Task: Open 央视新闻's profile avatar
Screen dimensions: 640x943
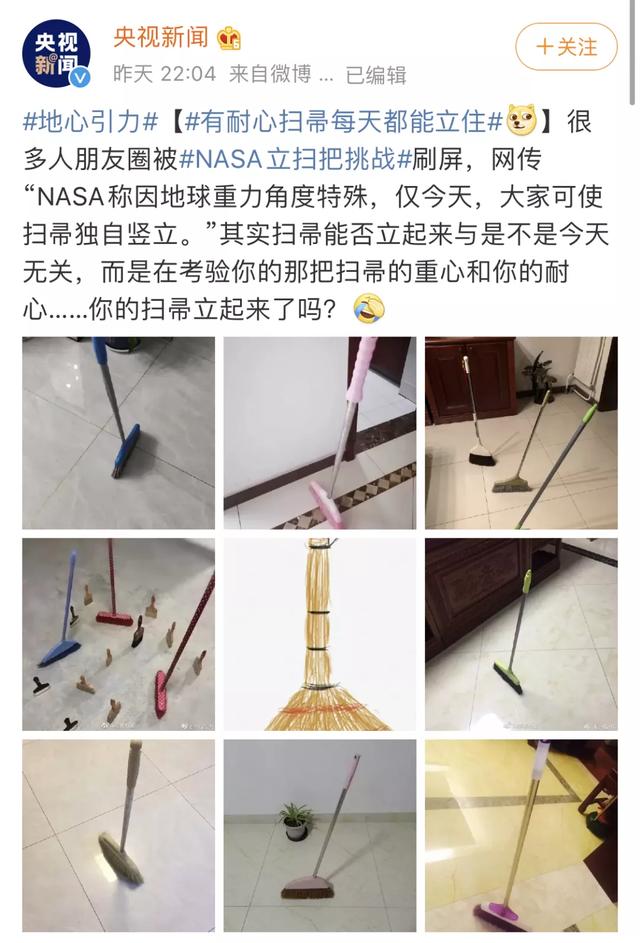Action: pyautogui.click(x=56, y=54)
